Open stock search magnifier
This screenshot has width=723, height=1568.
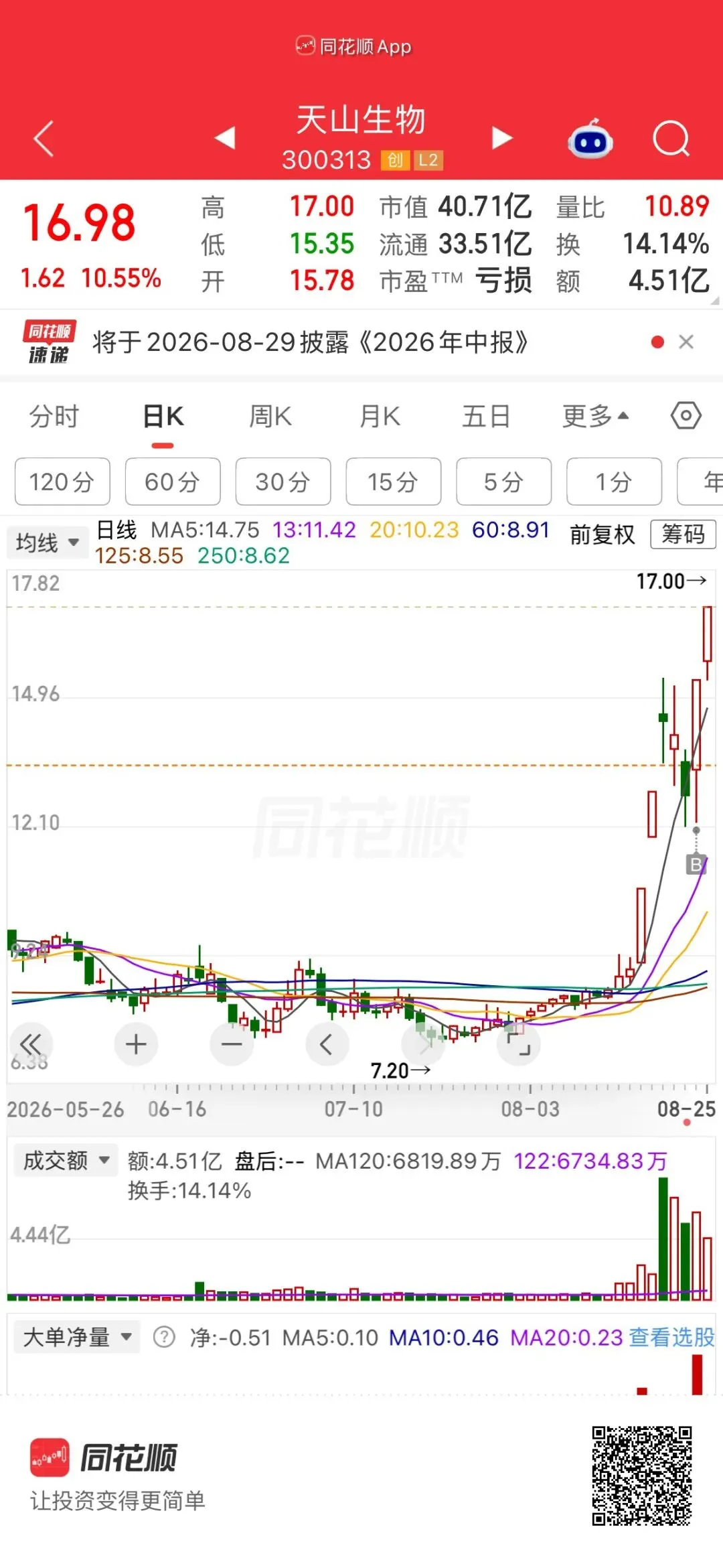[x=671, y=139]
